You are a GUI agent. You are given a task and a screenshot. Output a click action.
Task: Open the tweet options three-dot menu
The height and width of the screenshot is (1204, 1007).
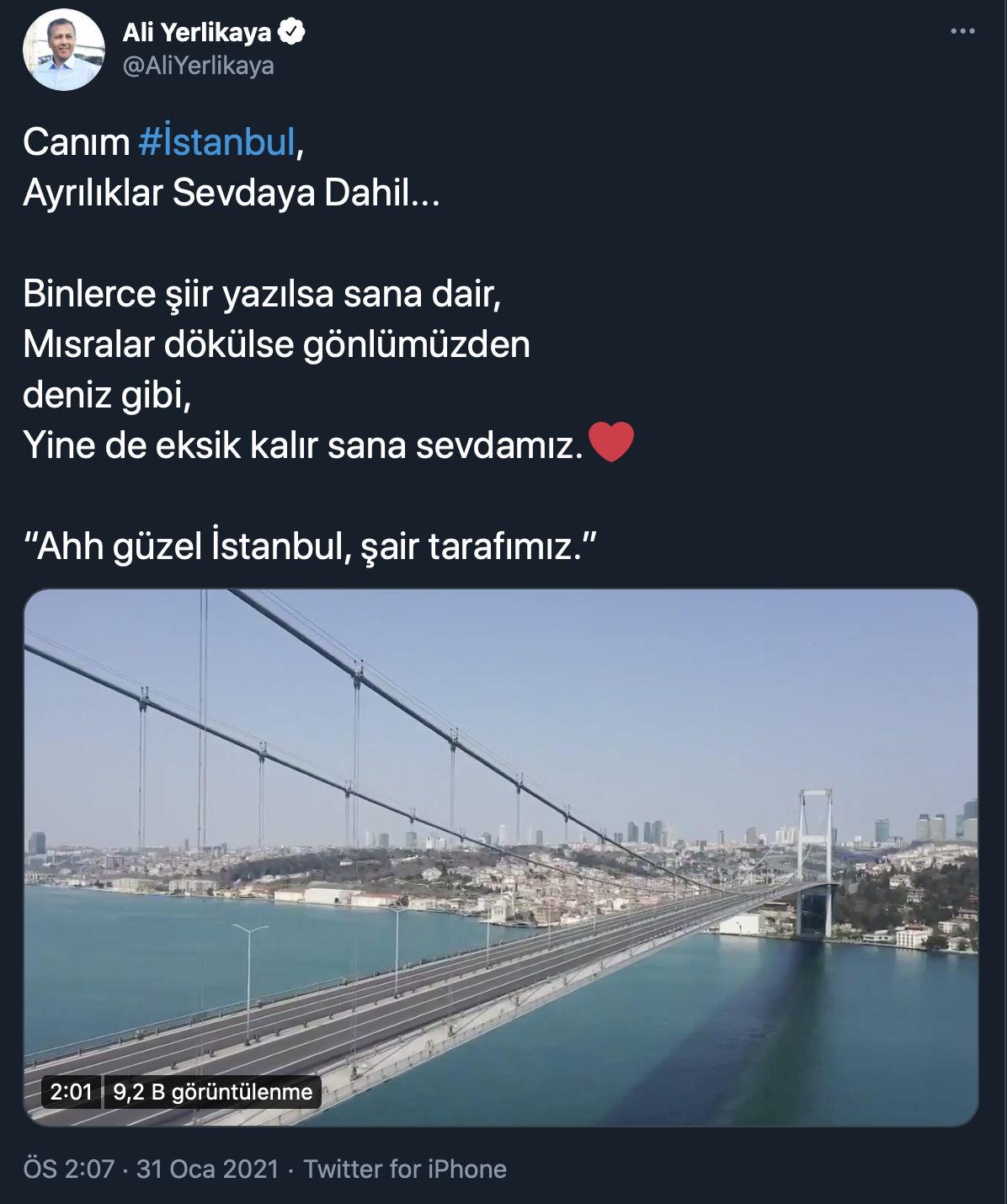coord(962,29)
